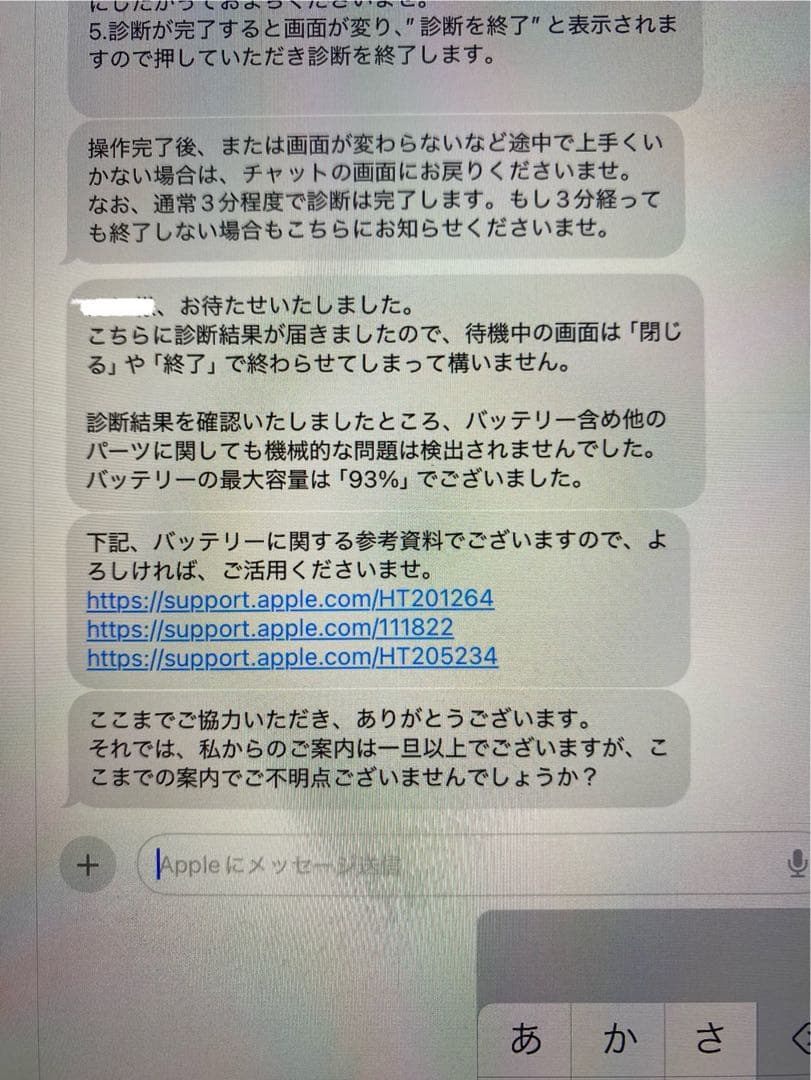Open the support.apple.com/HT201264 link
The width and height of the screenshot is (811, 1080).
290,600
